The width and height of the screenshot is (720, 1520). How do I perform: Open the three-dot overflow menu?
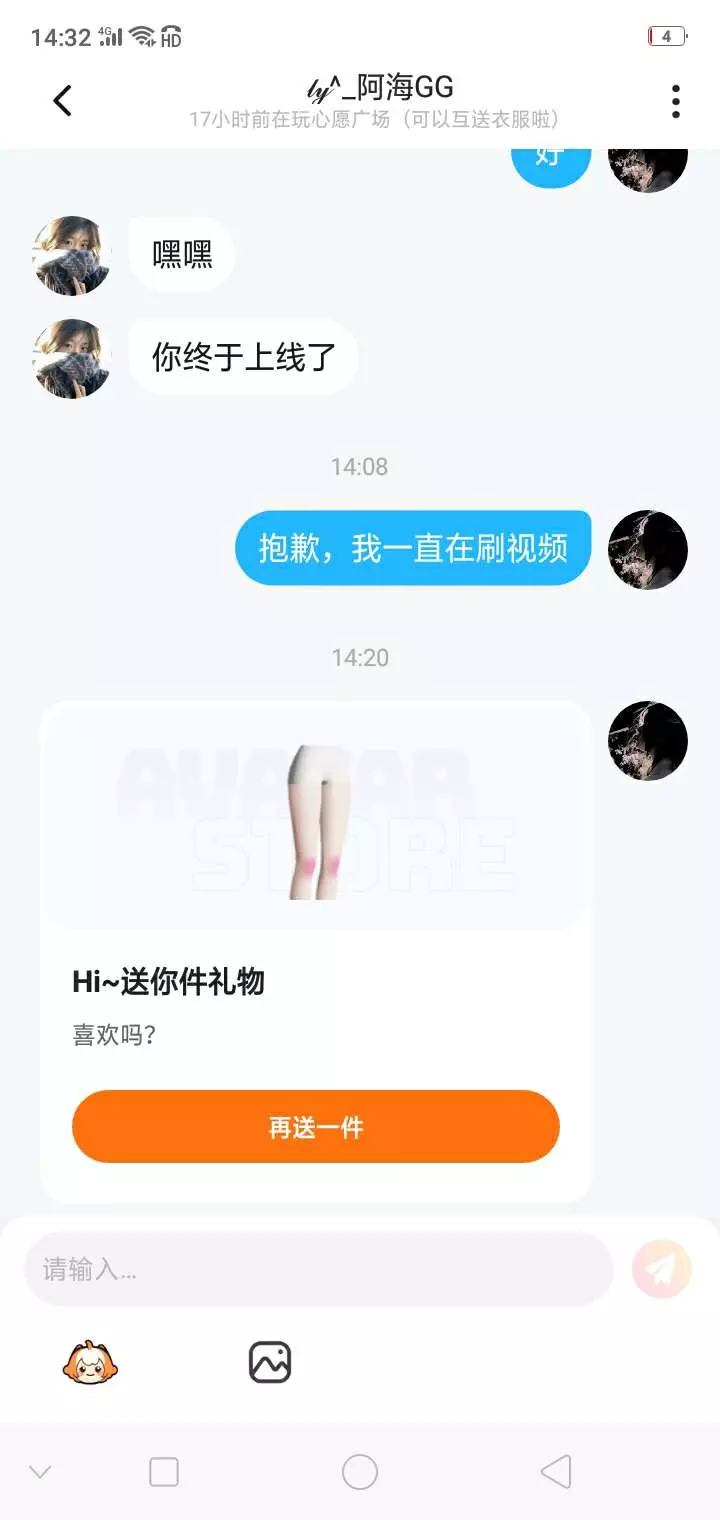tap(676, 101)
